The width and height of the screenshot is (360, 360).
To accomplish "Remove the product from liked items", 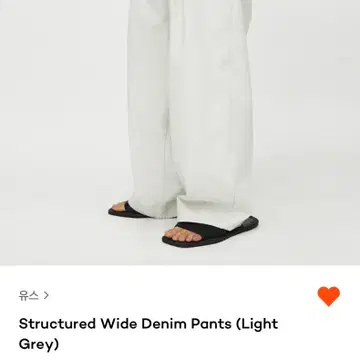I will (328, 296).
